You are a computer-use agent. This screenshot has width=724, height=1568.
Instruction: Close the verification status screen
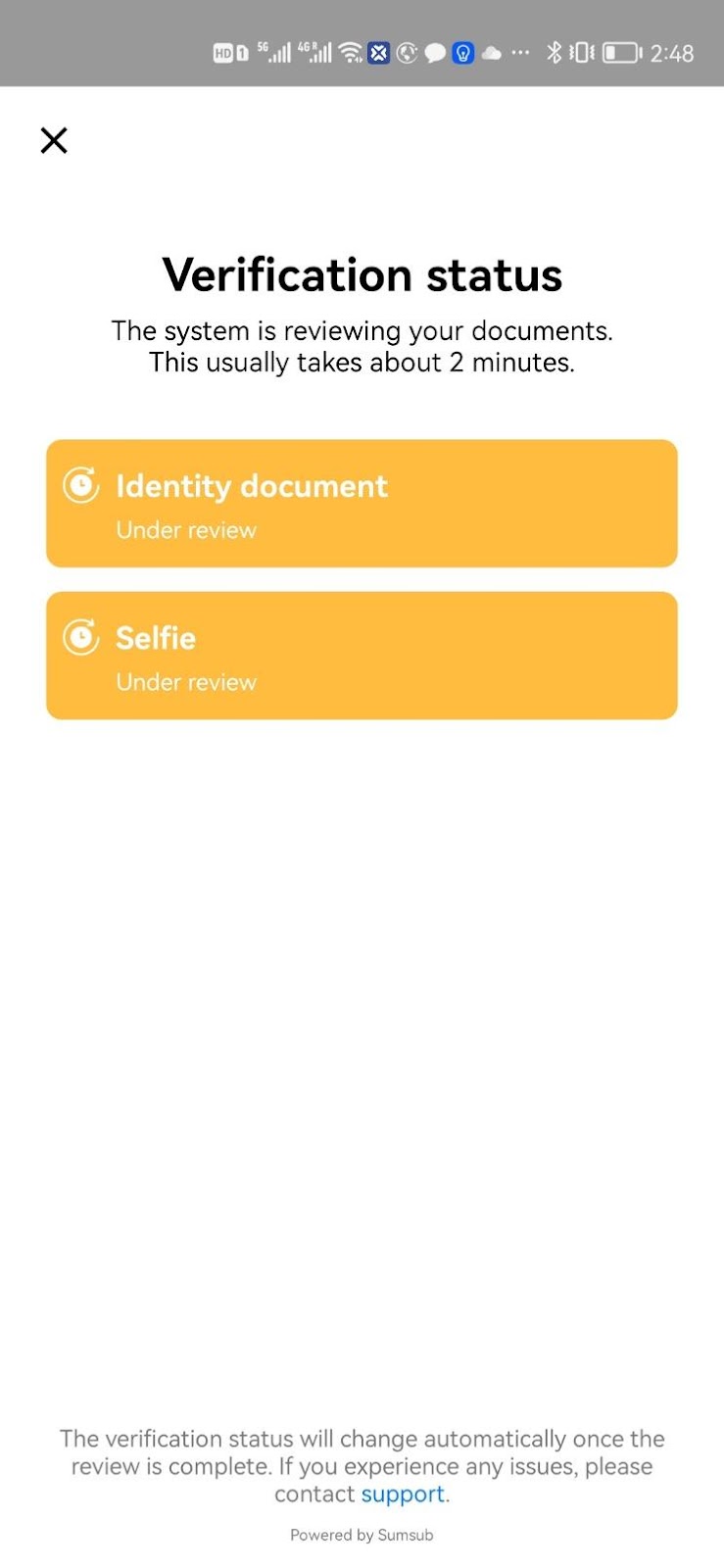point(54,140)
